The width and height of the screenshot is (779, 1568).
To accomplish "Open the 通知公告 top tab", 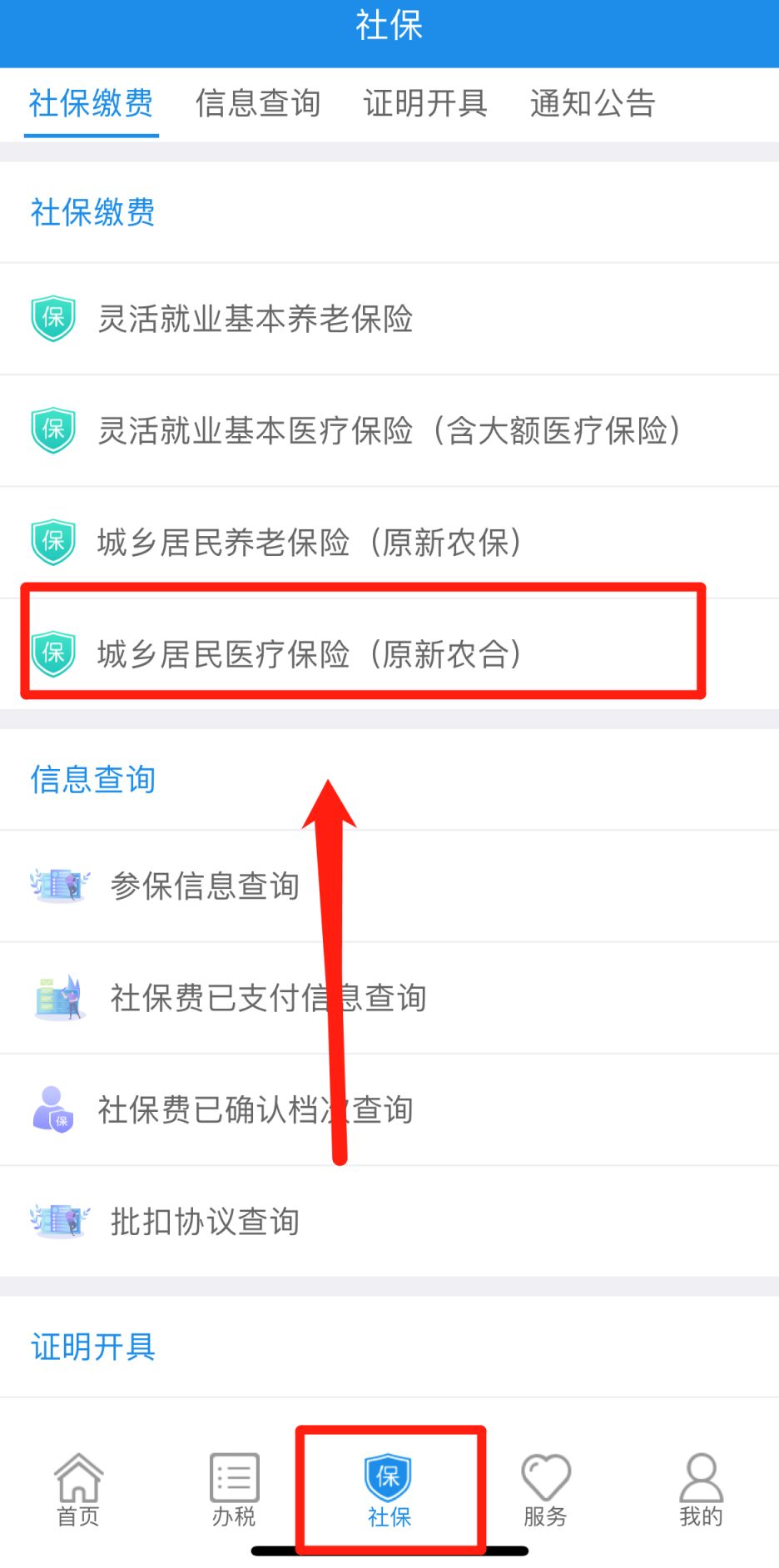I will click(x=593, y=104).
